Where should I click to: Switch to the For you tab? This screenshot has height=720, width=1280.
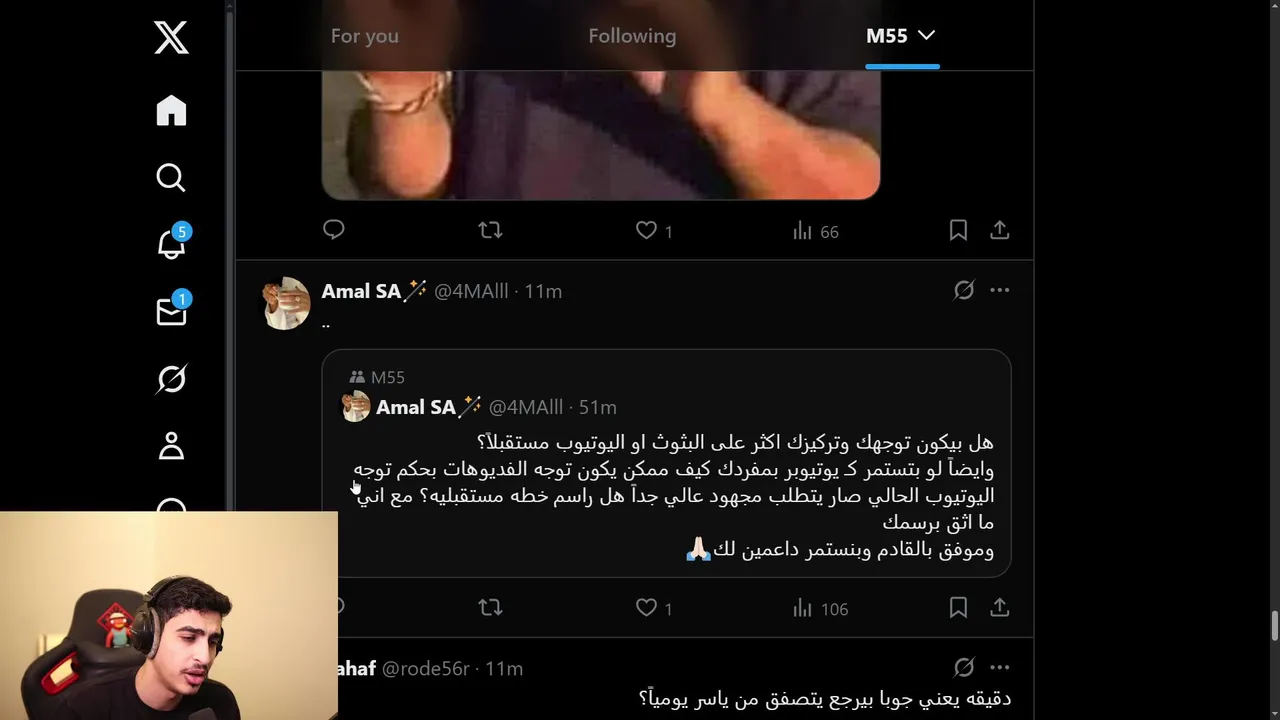coord(365,36)
